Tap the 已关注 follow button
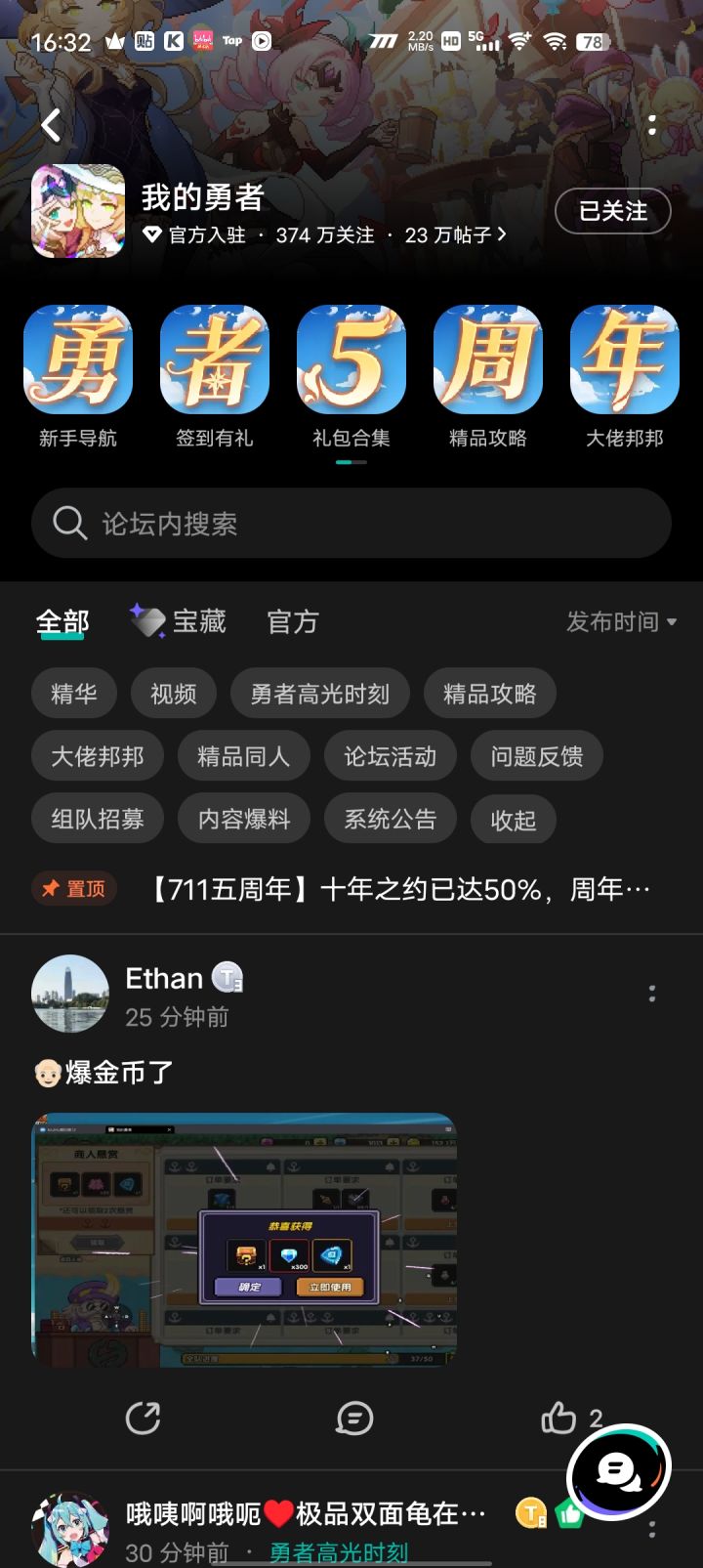 pyautogui.click(x=612, y=211)
